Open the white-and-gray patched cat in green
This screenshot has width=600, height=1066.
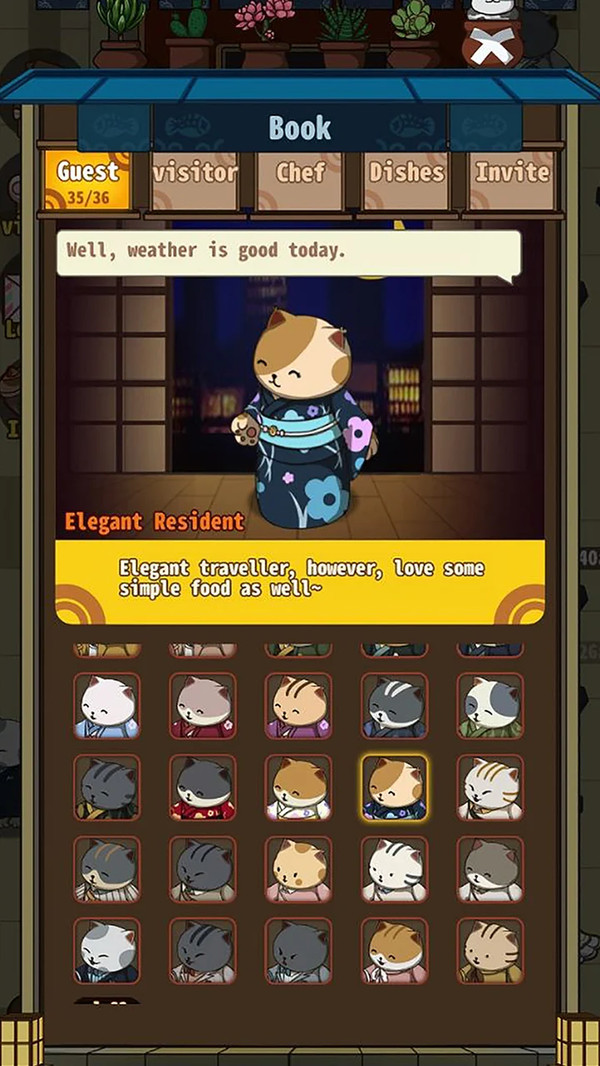click(490, 705)
